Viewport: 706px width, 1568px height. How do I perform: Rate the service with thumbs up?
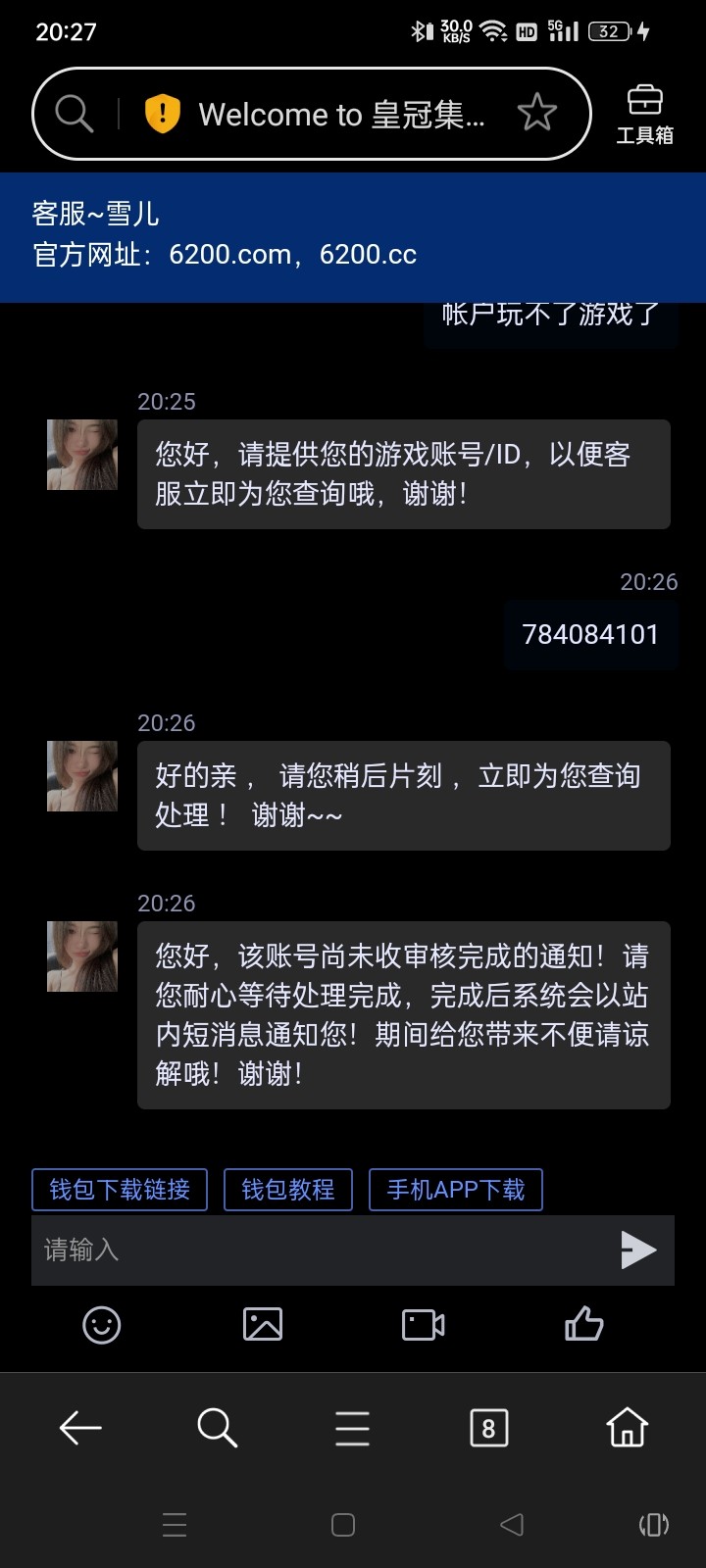(x=584, y=1325)
